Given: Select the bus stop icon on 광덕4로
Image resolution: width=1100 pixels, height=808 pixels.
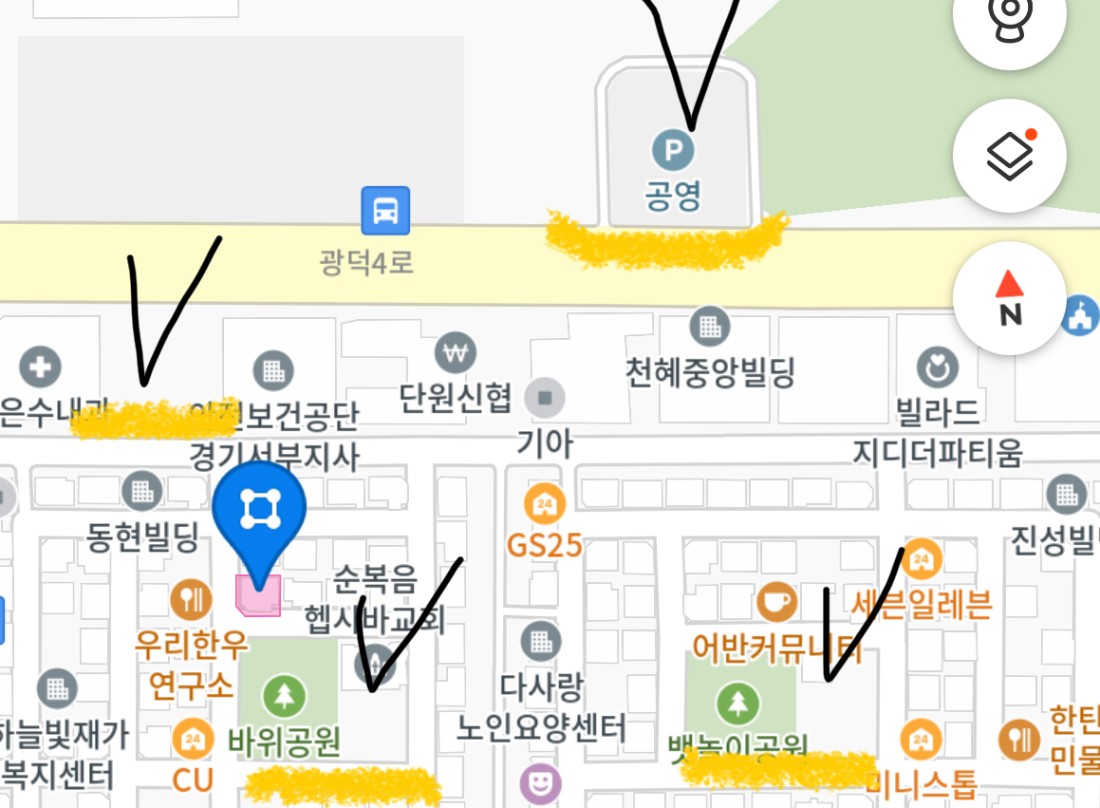Looking at the screenshot, I should [385, 211].
